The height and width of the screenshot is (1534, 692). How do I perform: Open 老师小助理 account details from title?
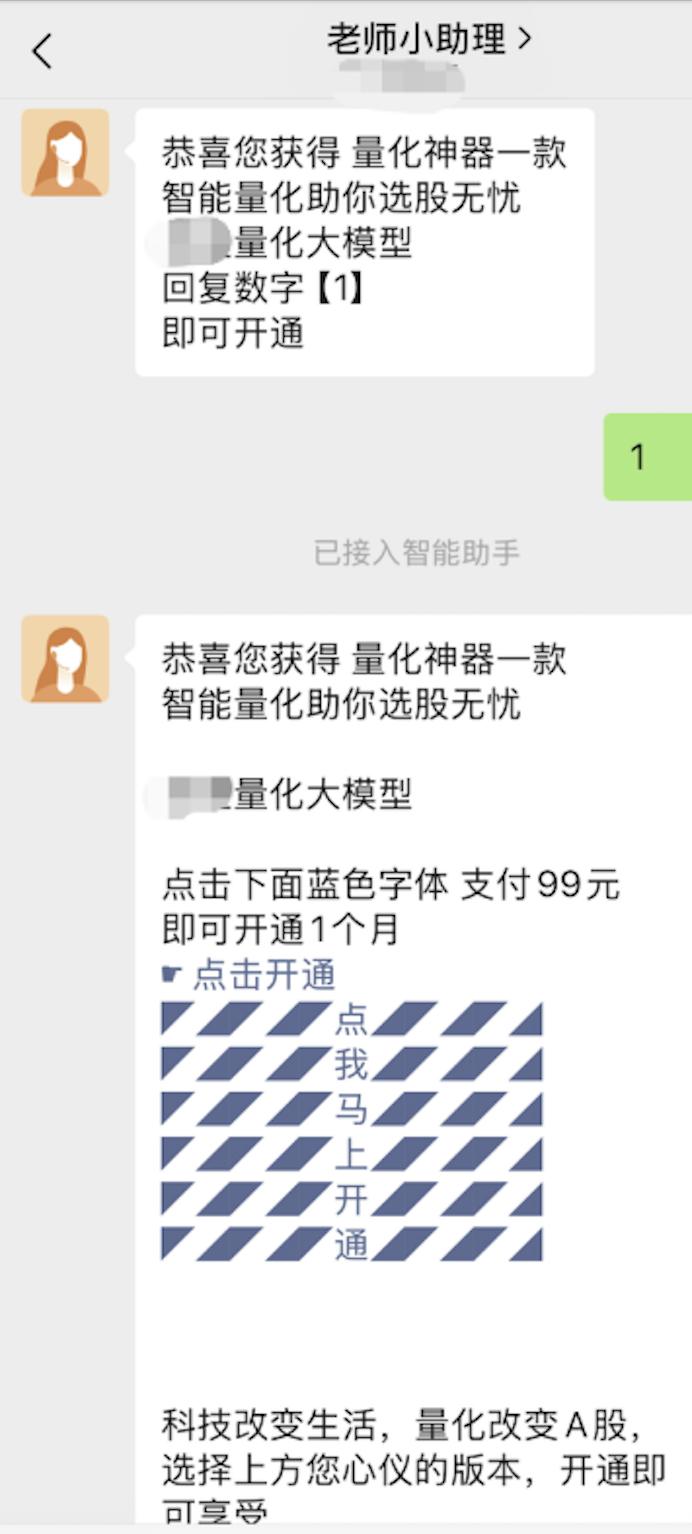tap(429, 40)
